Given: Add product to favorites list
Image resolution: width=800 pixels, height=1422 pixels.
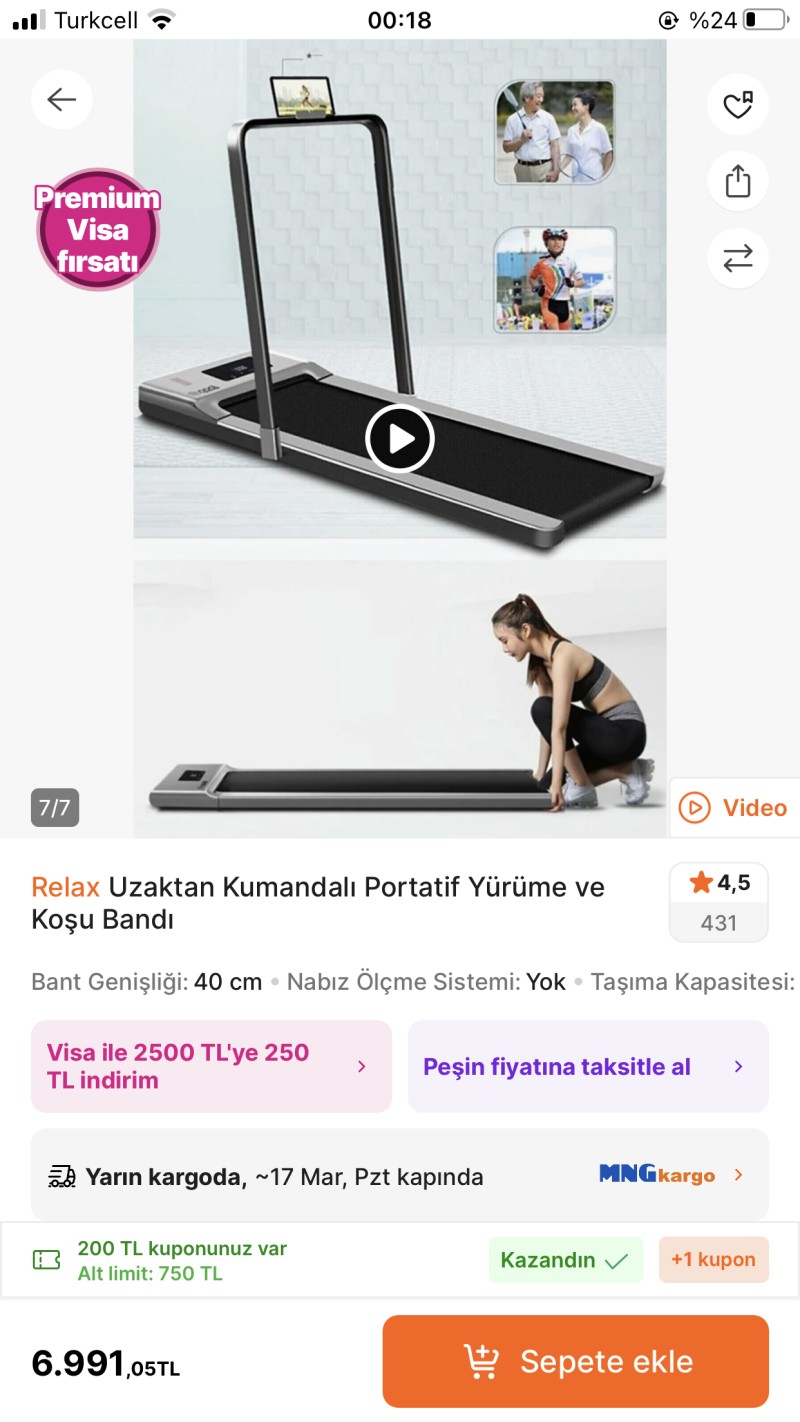Looking at the screenshot, I should pos(738,104).
